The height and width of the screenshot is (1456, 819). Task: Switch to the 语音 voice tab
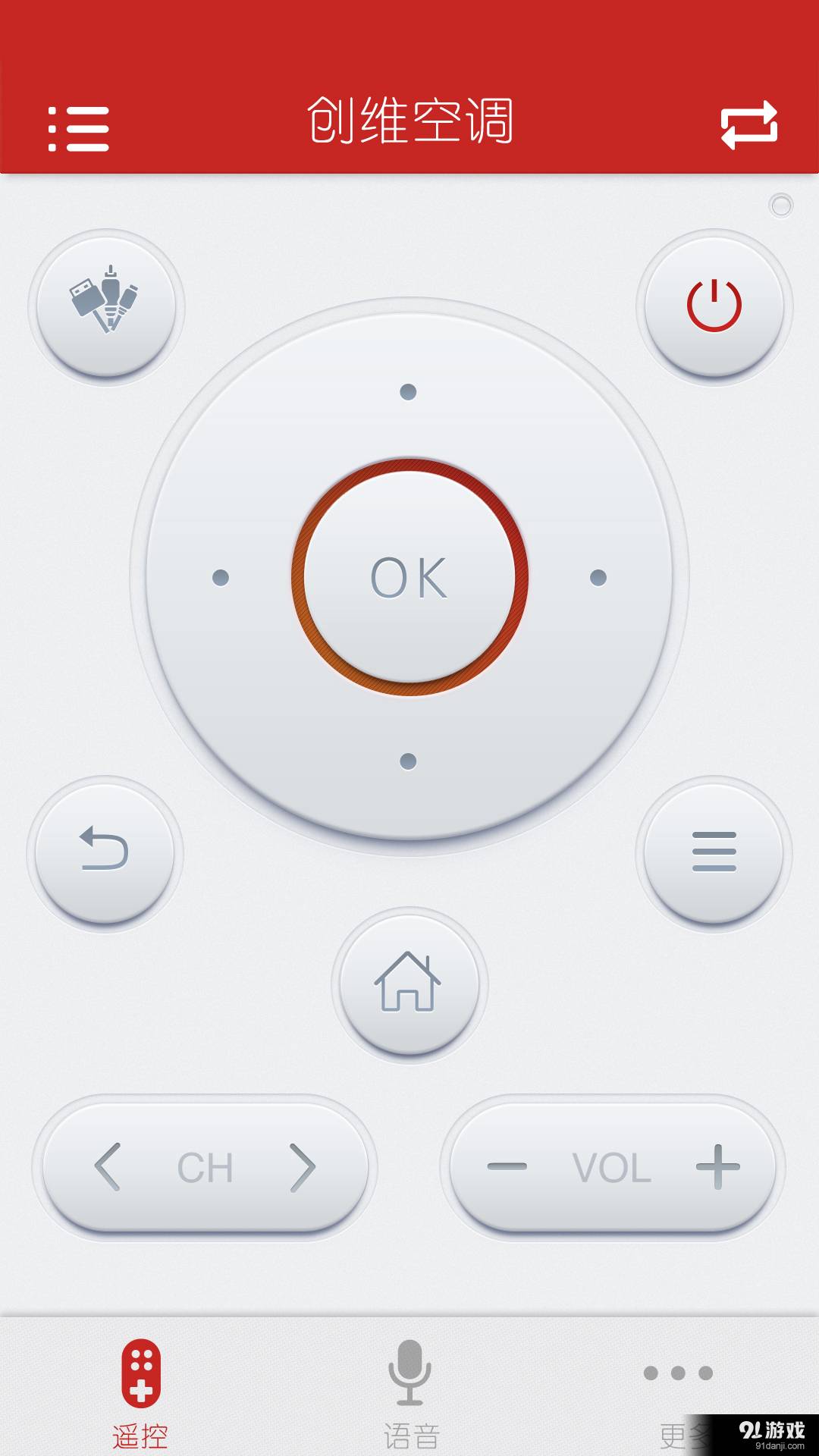pyautogui.click(x=409, y=1394)
